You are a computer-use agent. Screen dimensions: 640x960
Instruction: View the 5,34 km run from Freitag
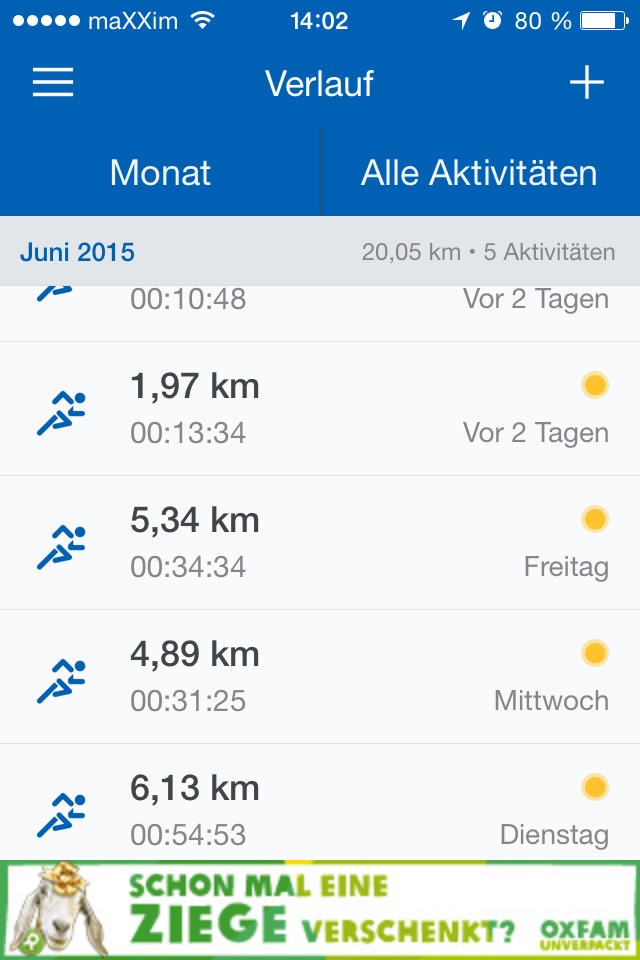click(320, 543)
